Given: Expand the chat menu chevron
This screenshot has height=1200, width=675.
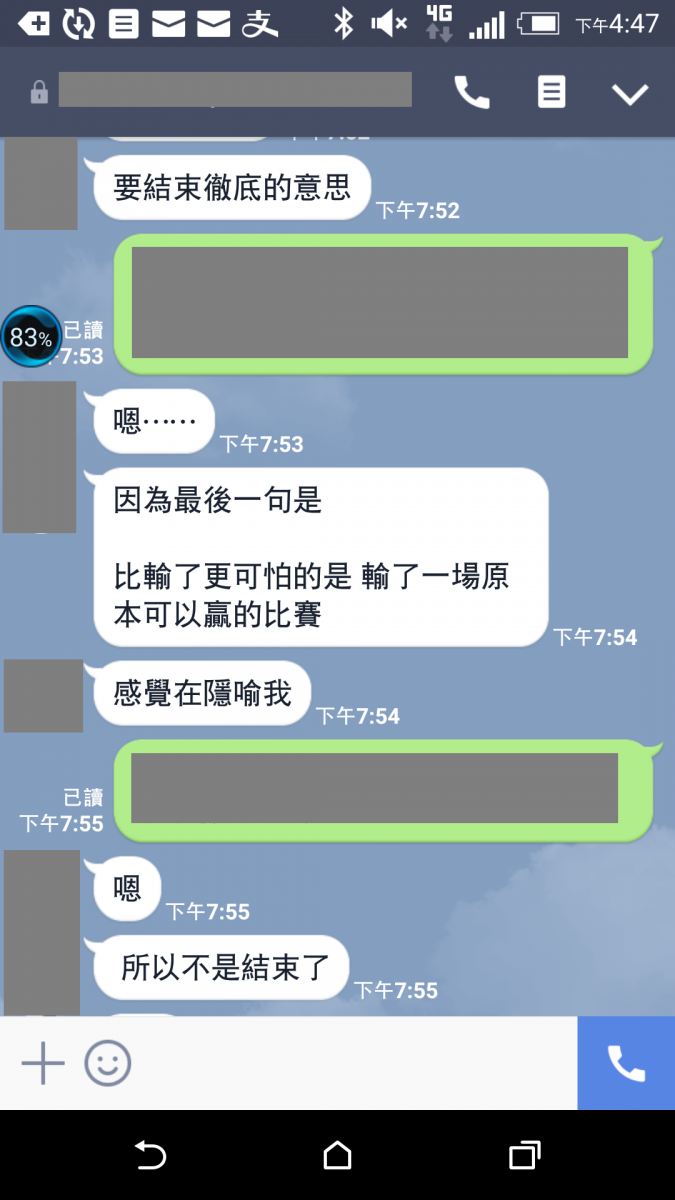Looking at the screenshot, I should pos(630,94).
